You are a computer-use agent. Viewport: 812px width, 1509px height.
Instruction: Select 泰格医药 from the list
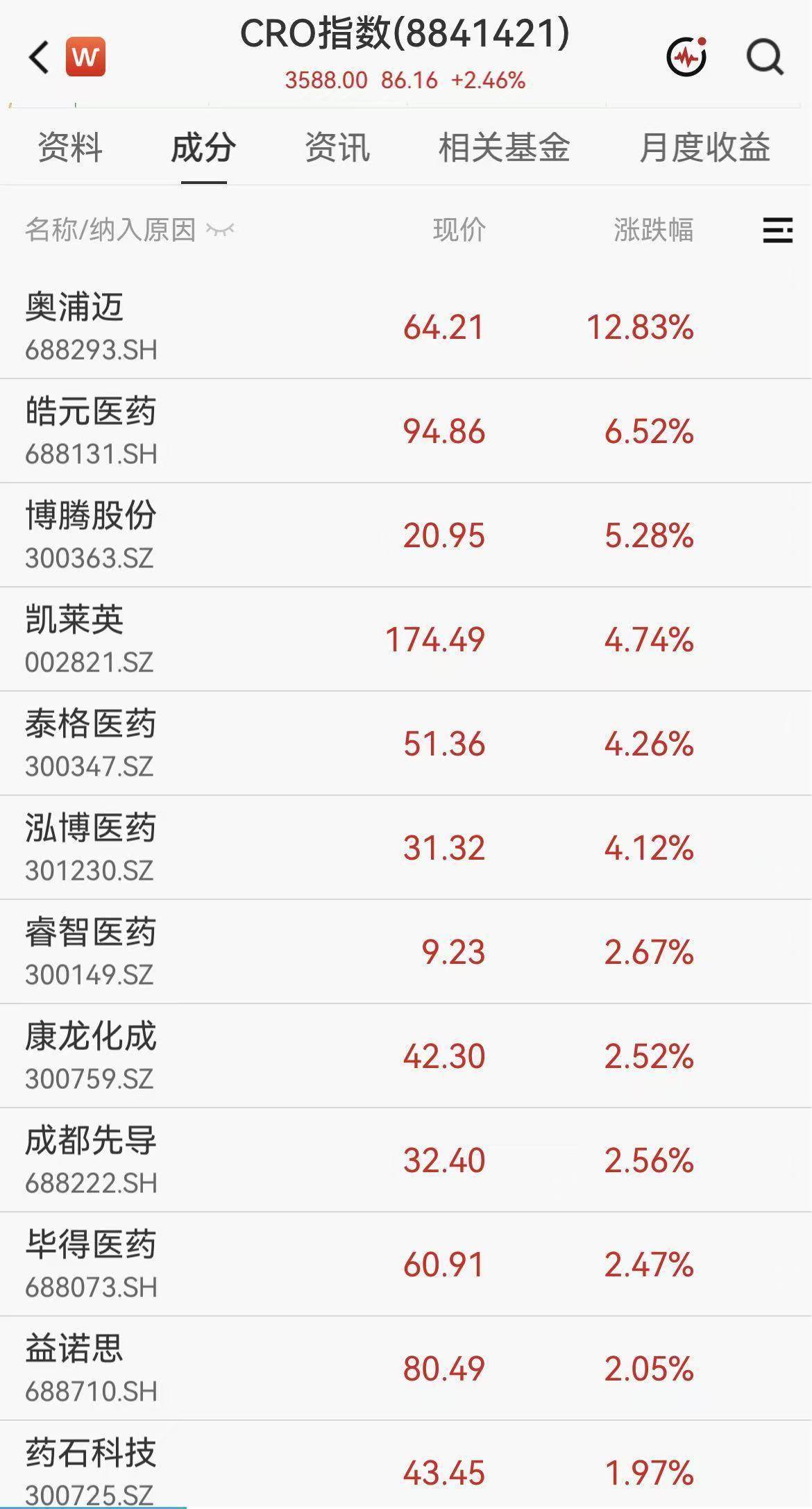coord(406,743)
